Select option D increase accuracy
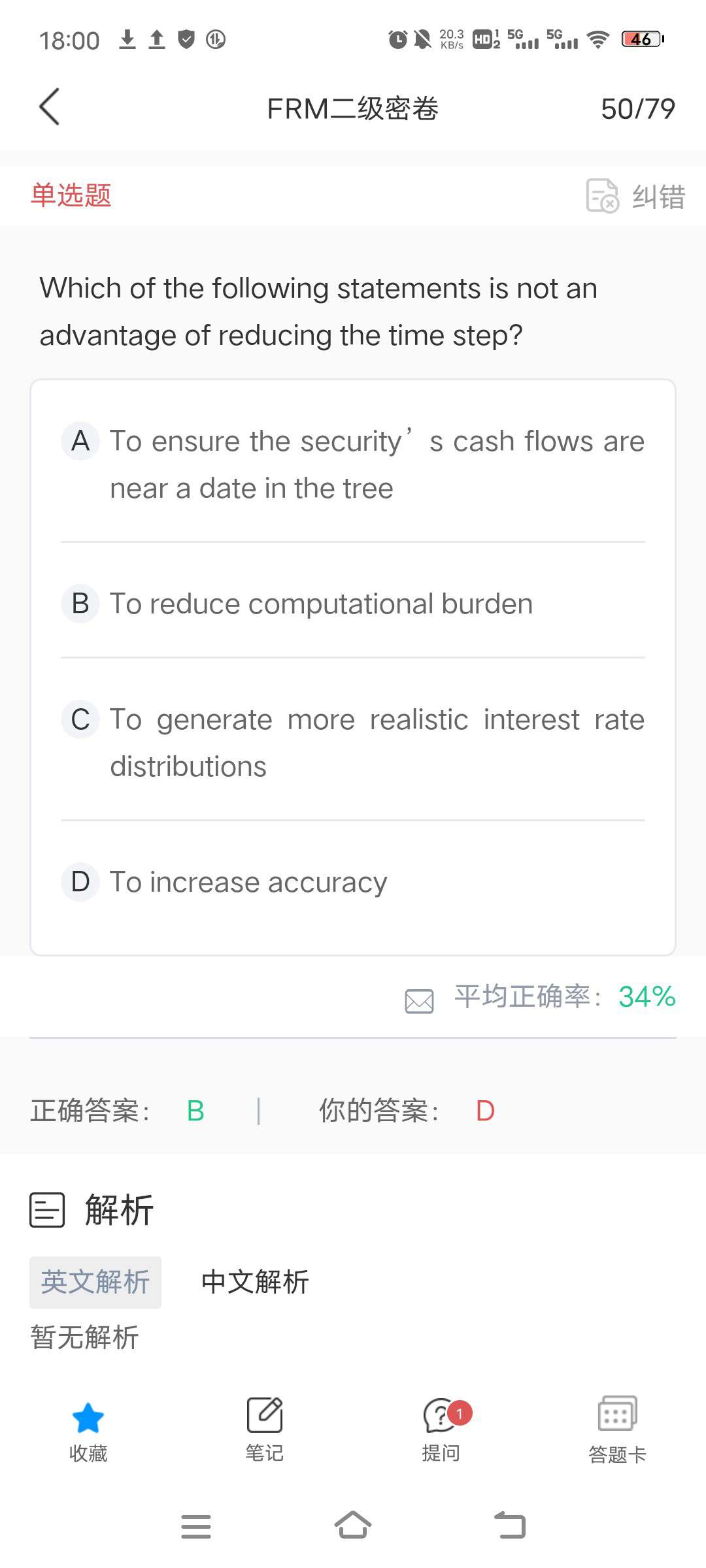This screenshot has height=1568, width=706. point(353,881)
